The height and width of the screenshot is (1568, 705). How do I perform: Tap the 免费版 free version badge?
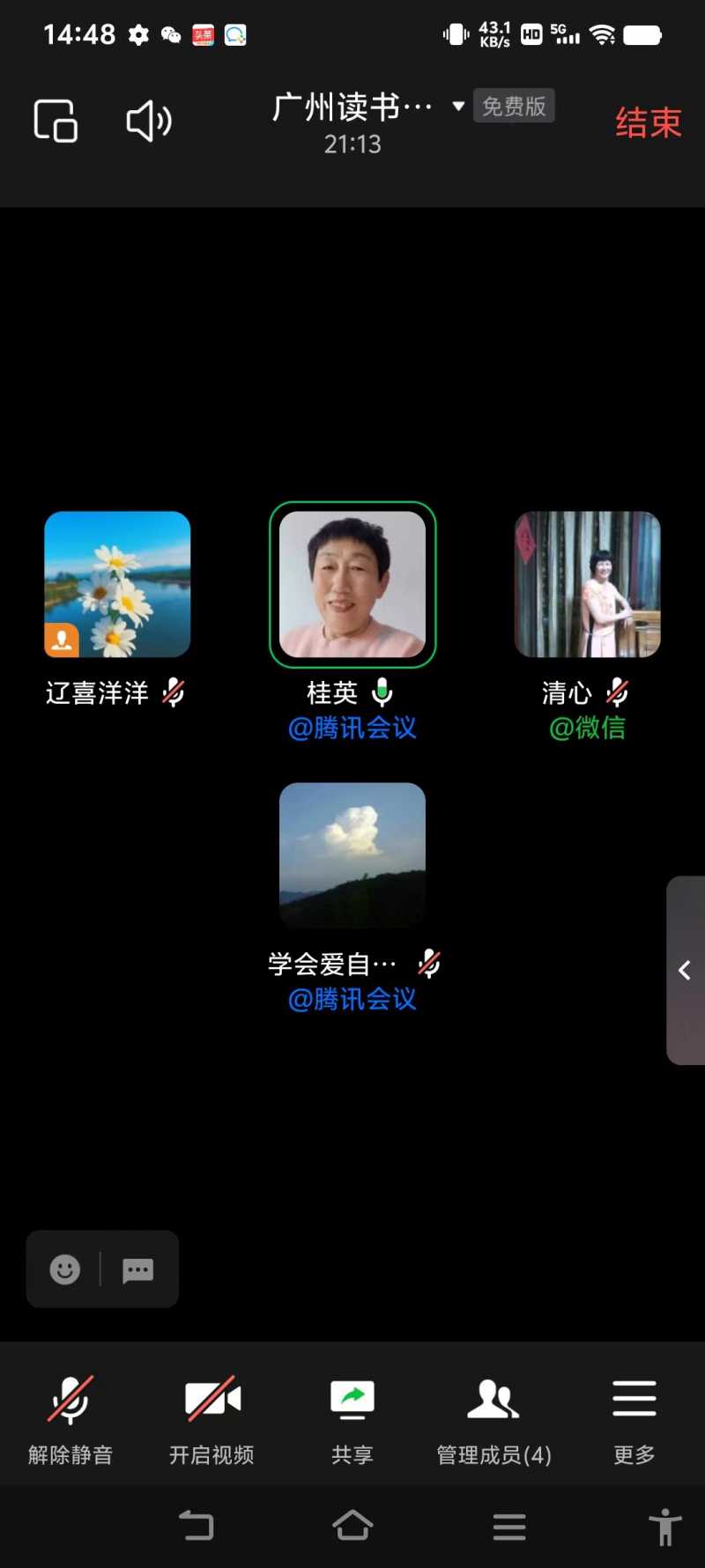[x=514, y=105]
